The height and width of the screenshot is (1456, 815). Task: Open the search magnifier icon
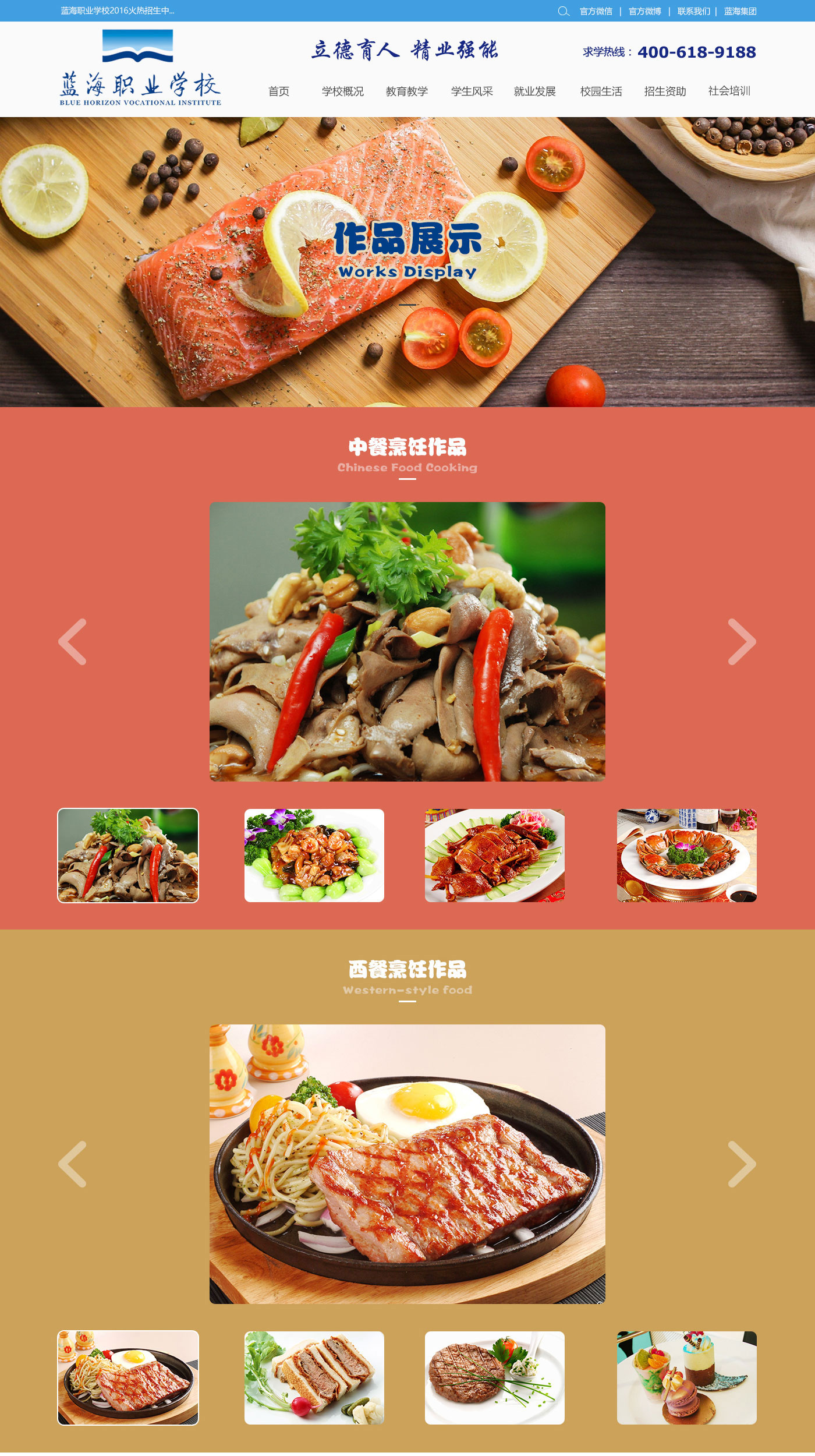[563, 11]
